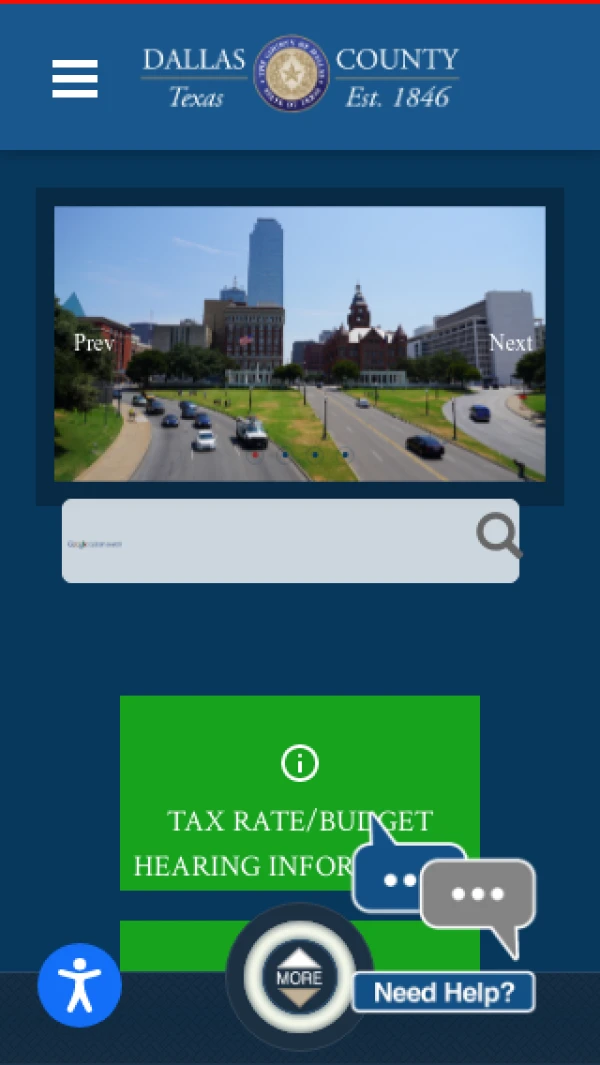Screen dimensions: 600x1065
Task: Tap the magnifying glass search icon
Action: (498, 536)
